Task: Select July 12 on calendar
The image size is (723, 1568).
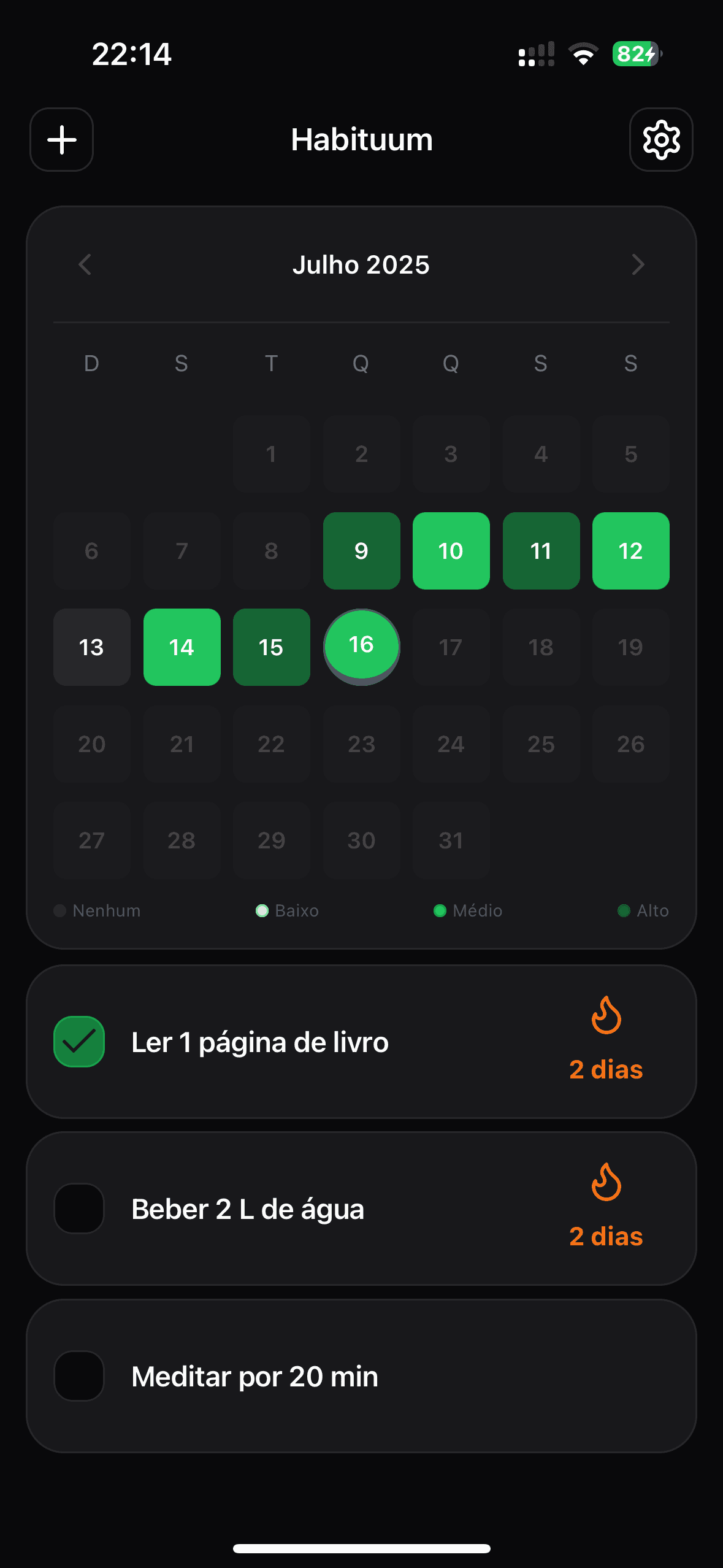Action: (630, 551)
